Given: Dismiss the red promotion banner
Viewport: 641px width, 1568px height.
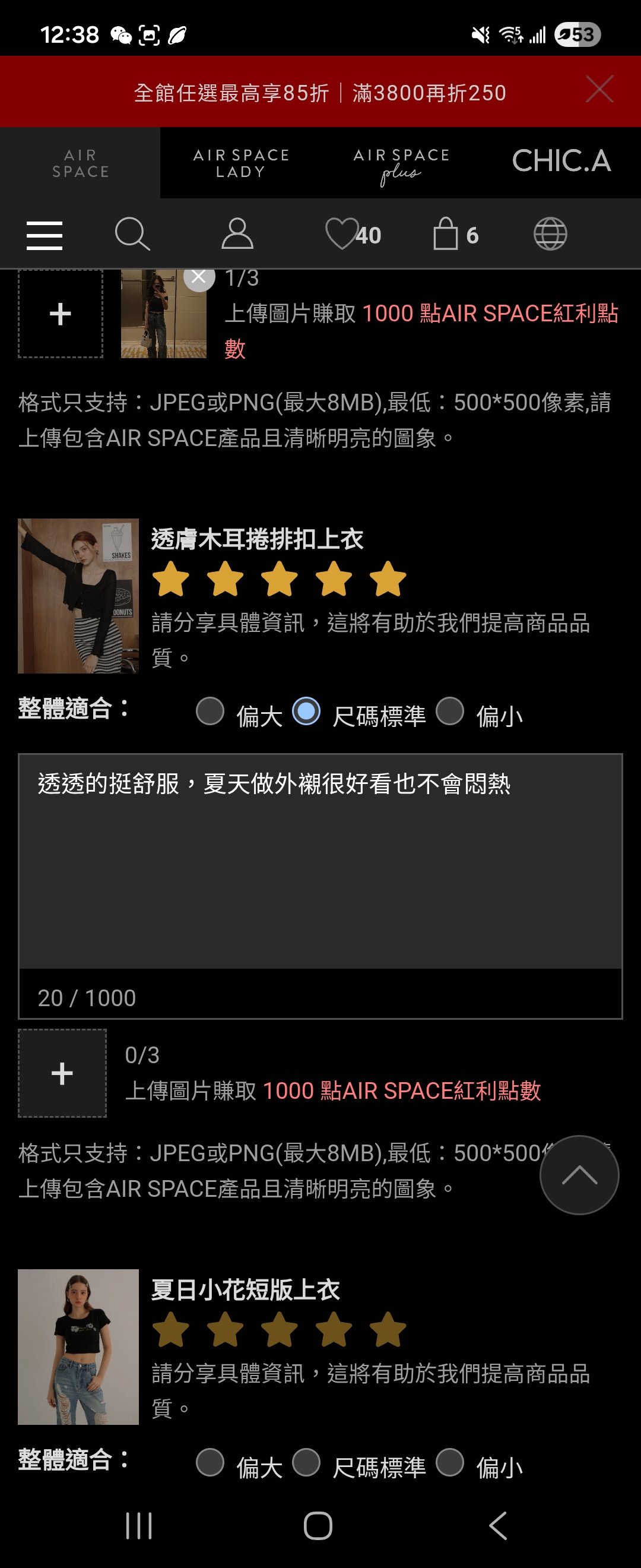Looking at the screenshot, I should pos(599,90).
